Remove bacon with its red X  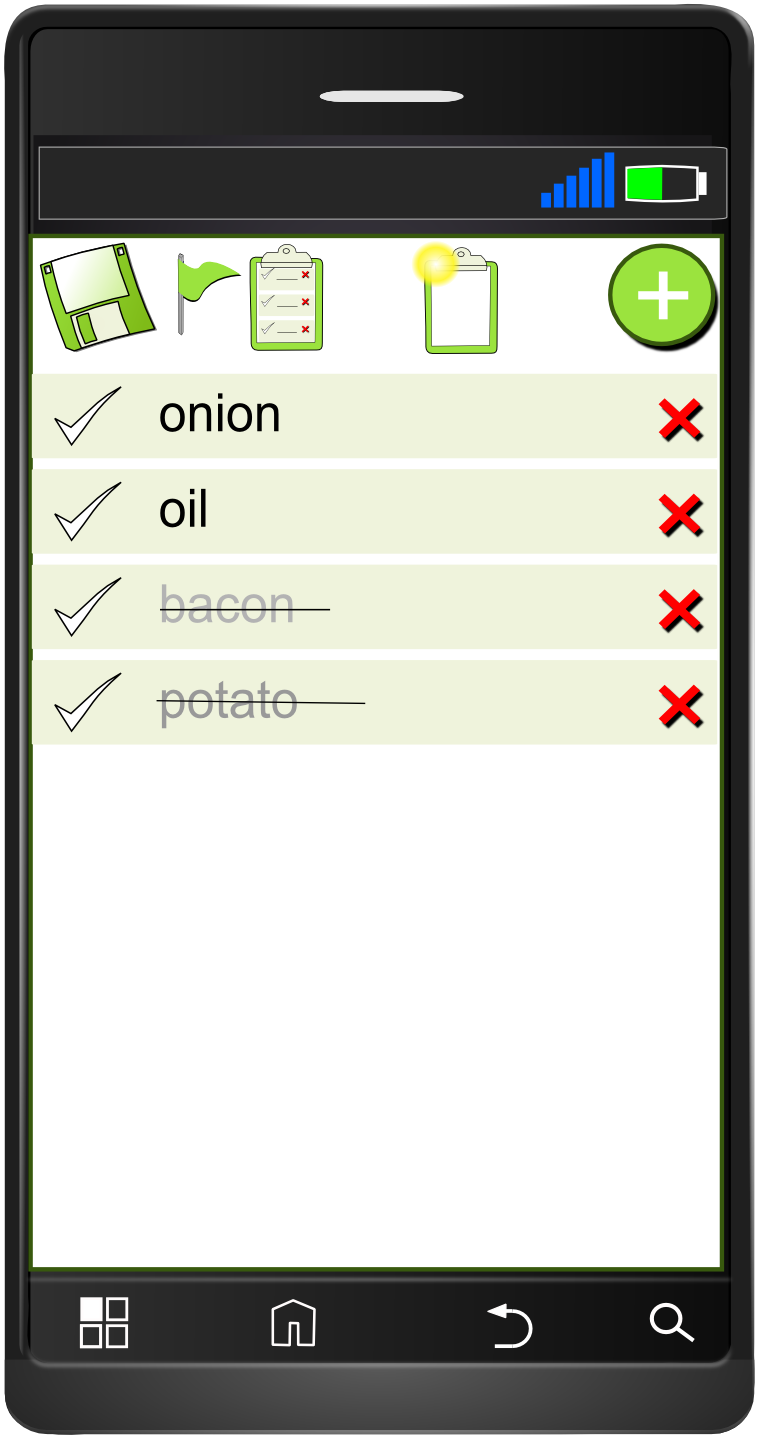[680, 610]
